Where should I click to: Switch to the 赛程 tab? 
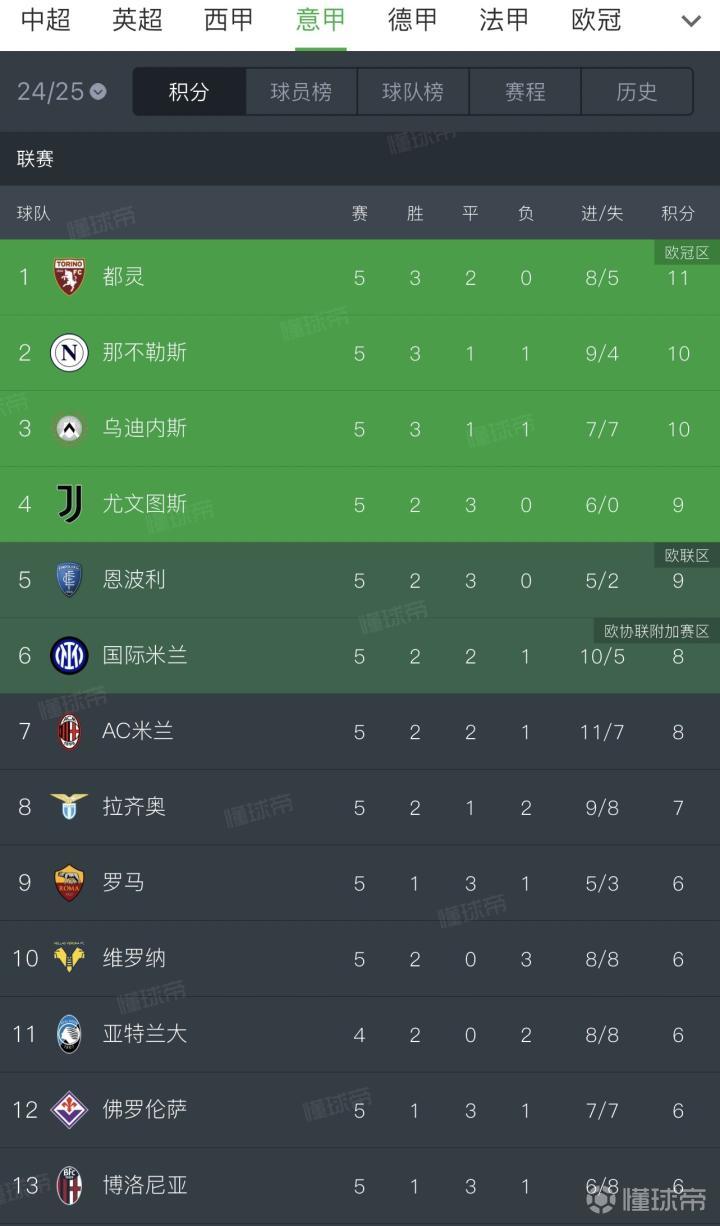[524, 90]
